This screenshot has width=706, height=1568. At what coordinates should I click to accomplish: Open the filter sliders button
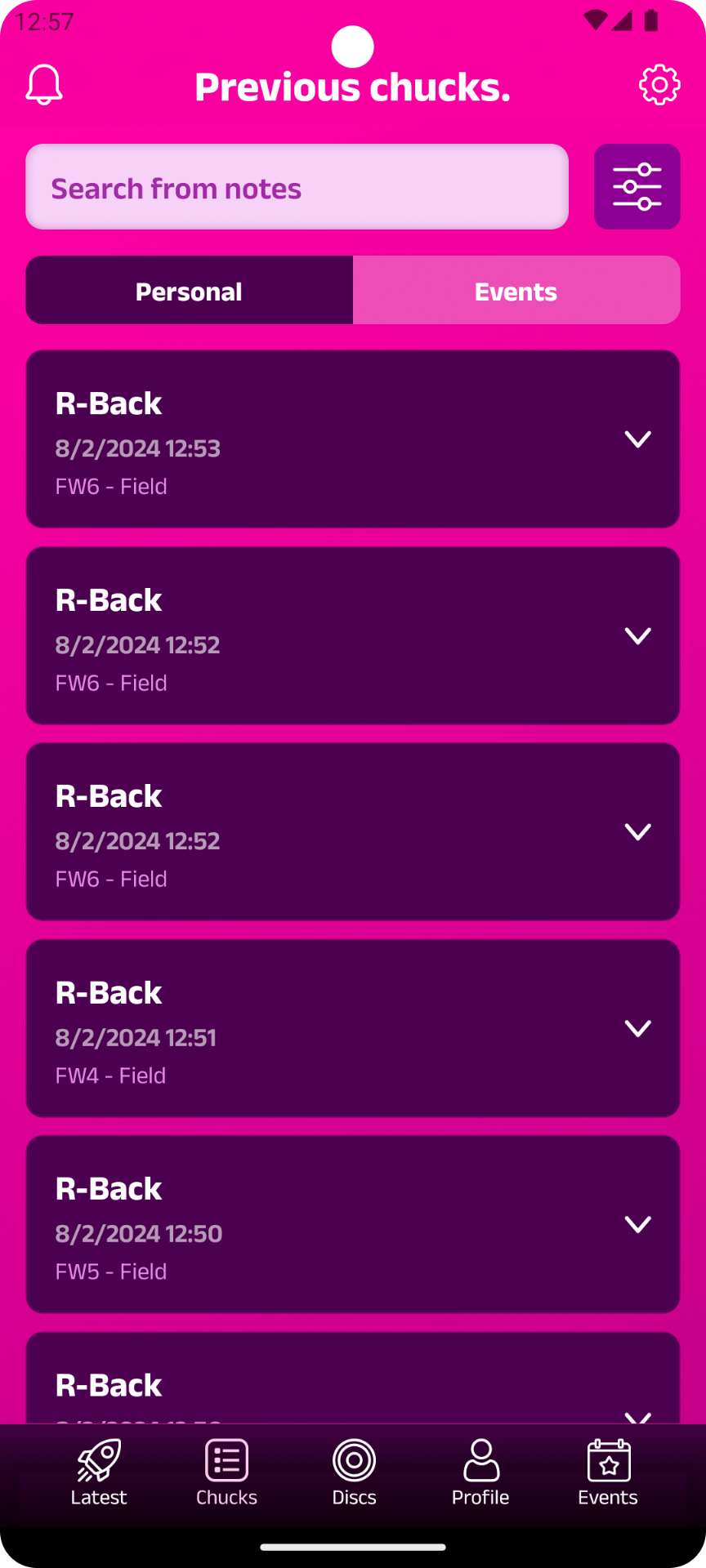click(x=637, y=187)
